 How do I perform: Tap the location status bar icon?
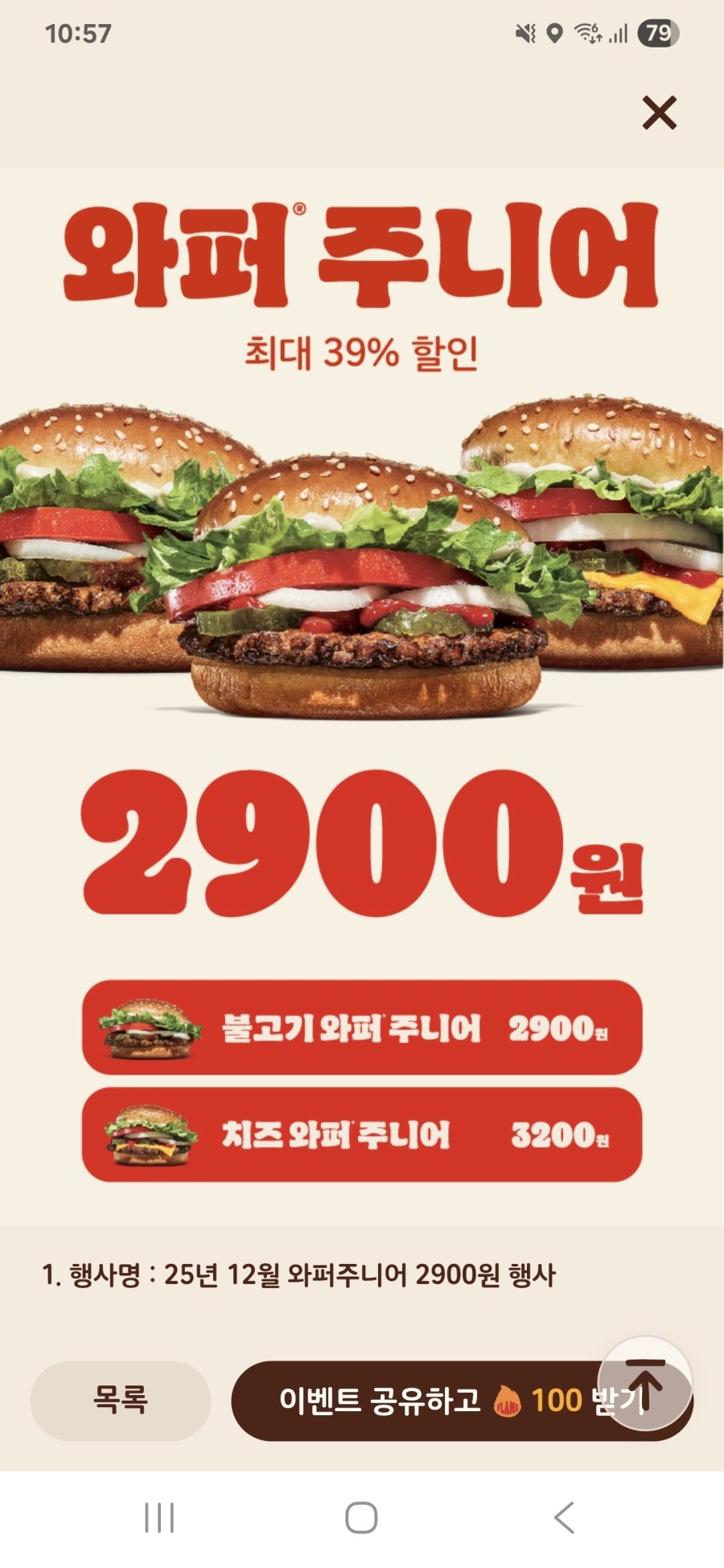click(555, 34)
